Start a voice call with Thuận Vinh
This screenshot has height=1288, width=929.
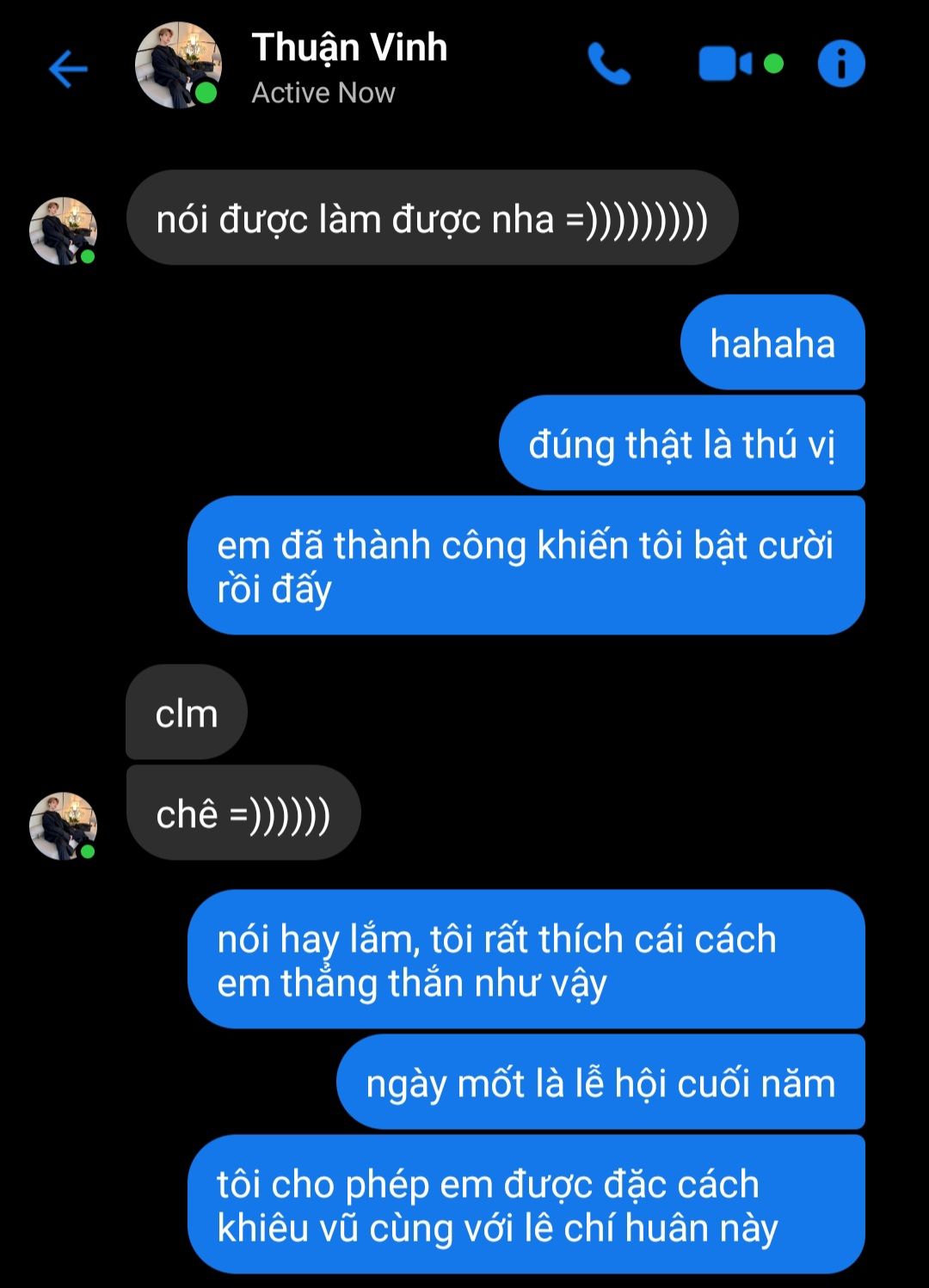pos(609,65)
